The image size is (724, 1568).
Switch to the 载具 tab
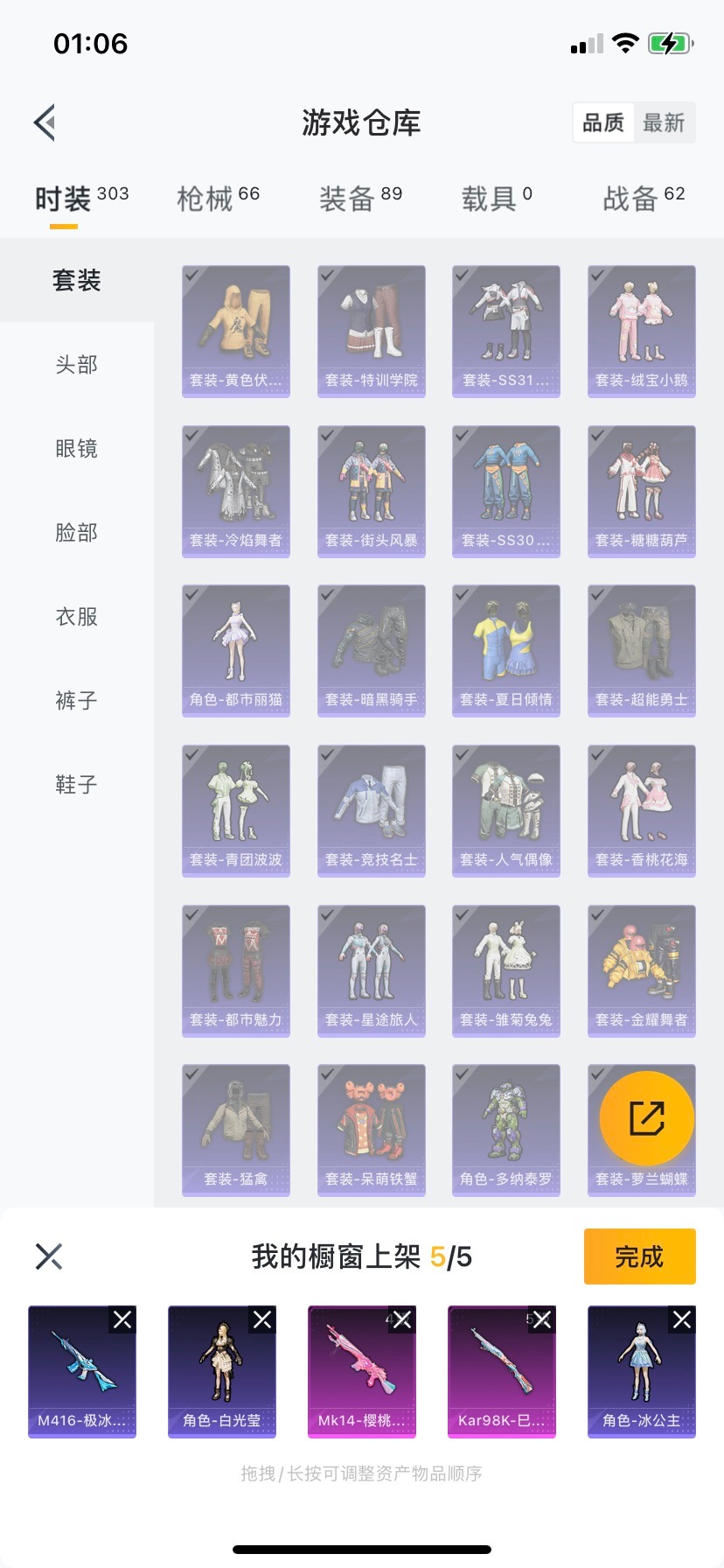click(496, 199)
